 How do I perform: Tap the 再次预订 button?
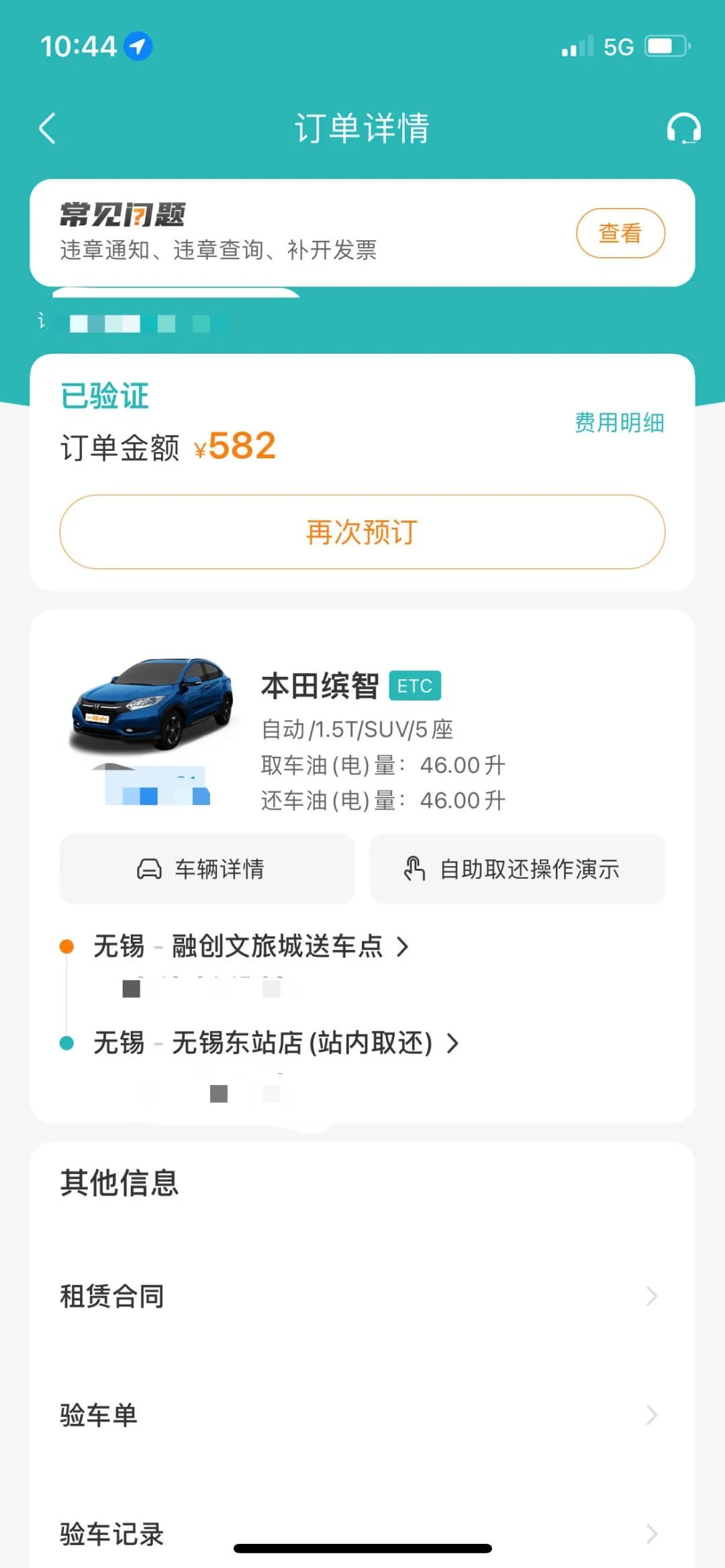pyautogui.click(x=362, y=532)
